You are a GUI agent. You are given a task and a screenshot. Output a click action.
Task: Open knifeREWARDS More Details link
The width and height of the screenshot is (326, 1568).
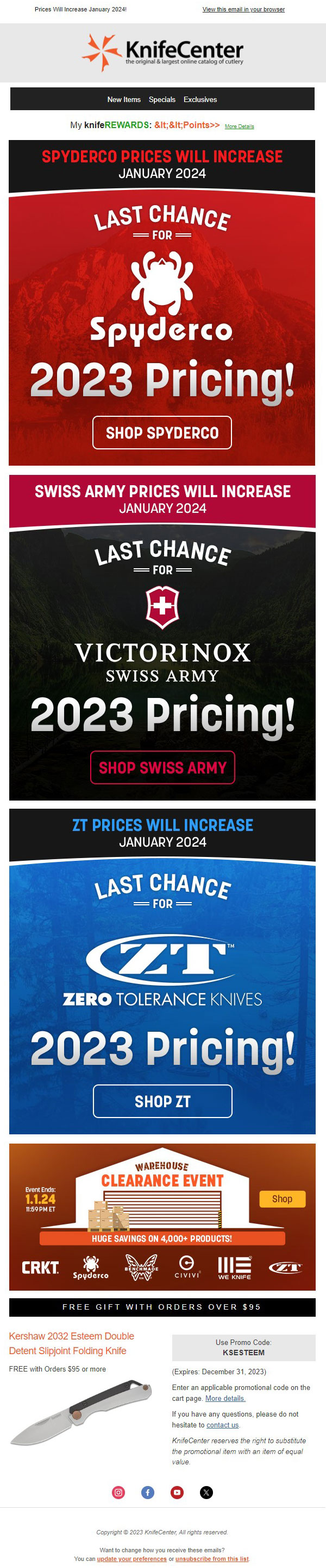(x=239, y=126)
